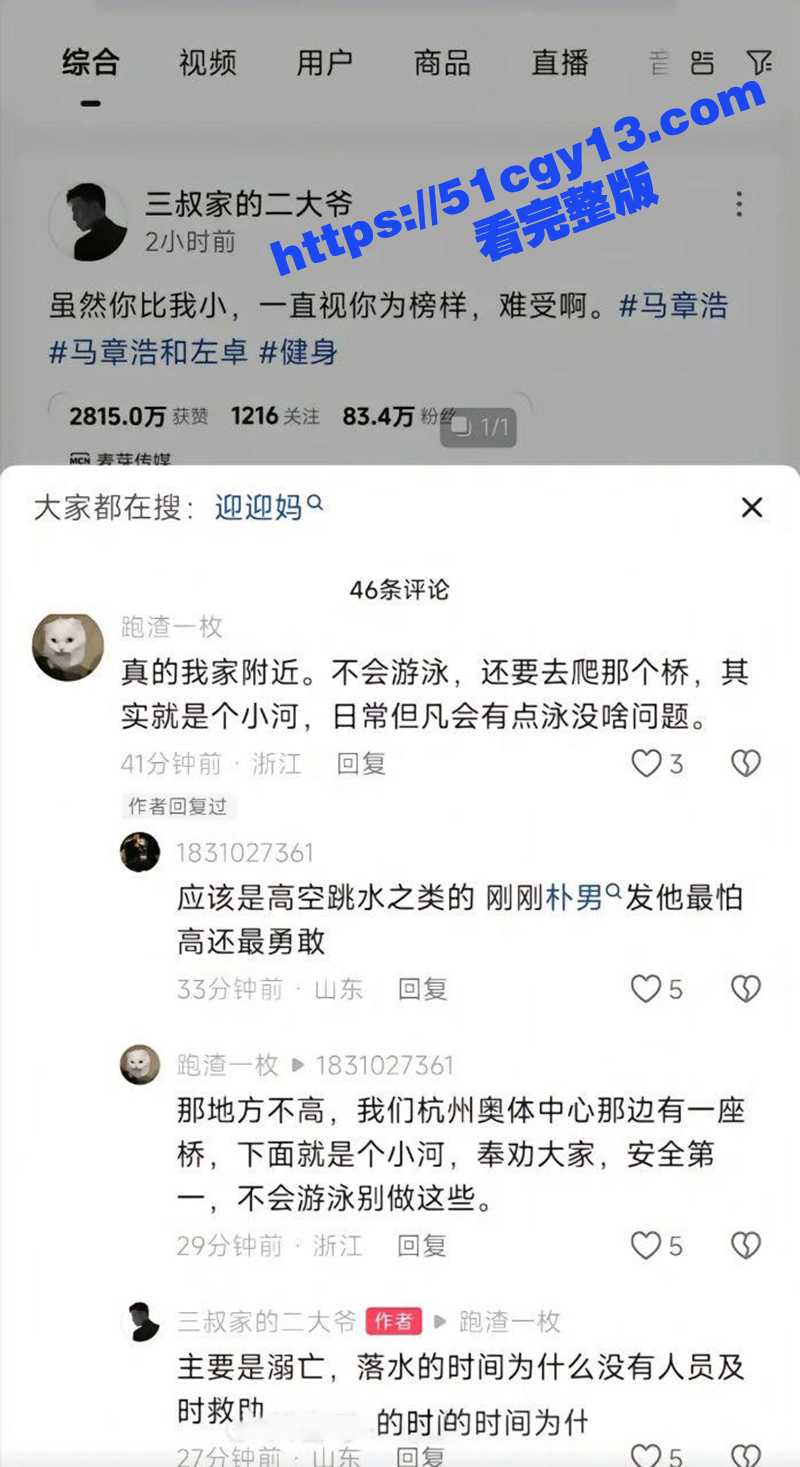Dislike the comment posted 41分钟前
The width and height of the screenshot is (800, 1467).
[745, 764]
